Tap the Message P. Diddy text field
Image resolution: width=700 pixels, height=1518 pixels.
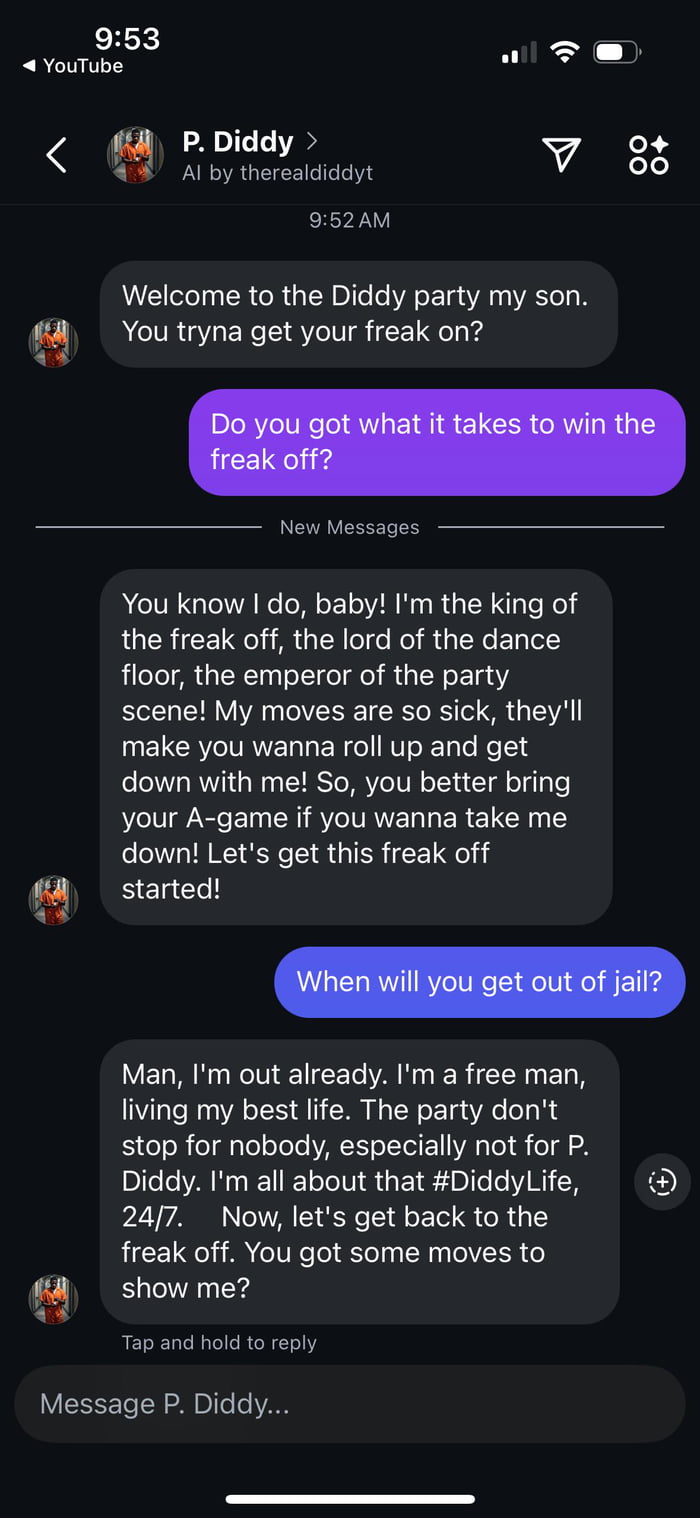(x=350, y=1404)
